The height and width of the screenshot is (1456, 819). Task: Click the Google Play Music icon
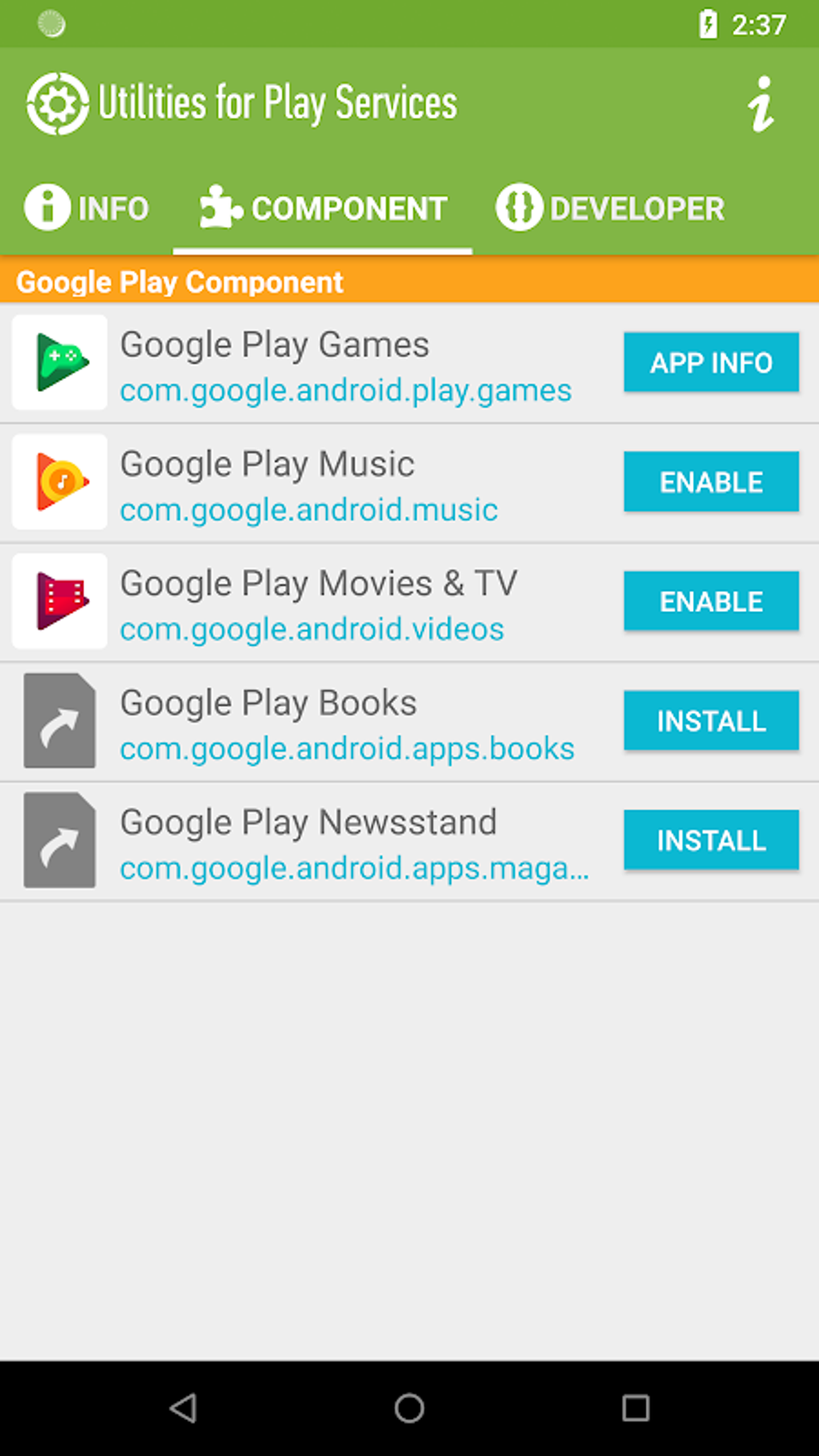[59, 482]
